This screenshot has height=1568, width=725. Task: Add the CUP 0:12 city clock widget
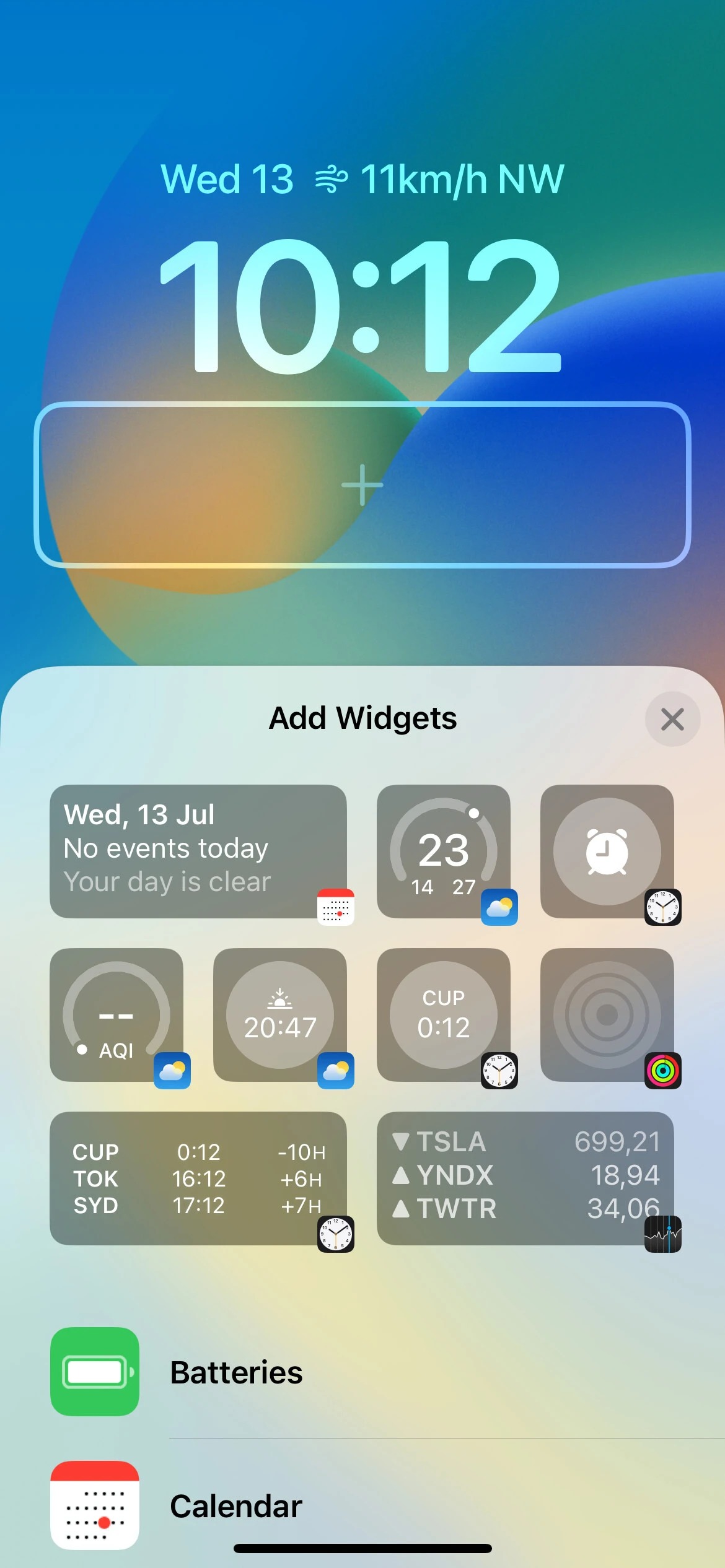[x=444, y=1014]
